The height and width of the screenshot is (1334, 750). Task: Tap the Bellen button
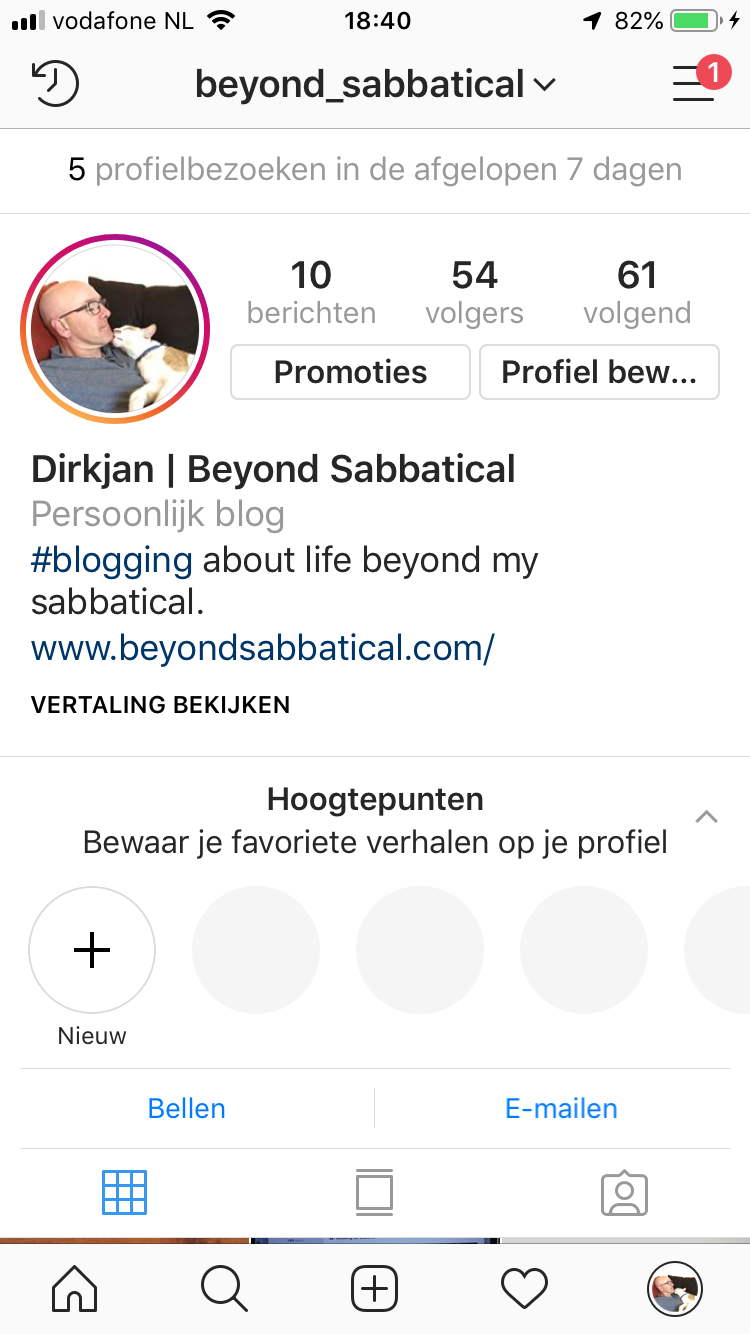pyautogui.click(x=187, y=1108)
